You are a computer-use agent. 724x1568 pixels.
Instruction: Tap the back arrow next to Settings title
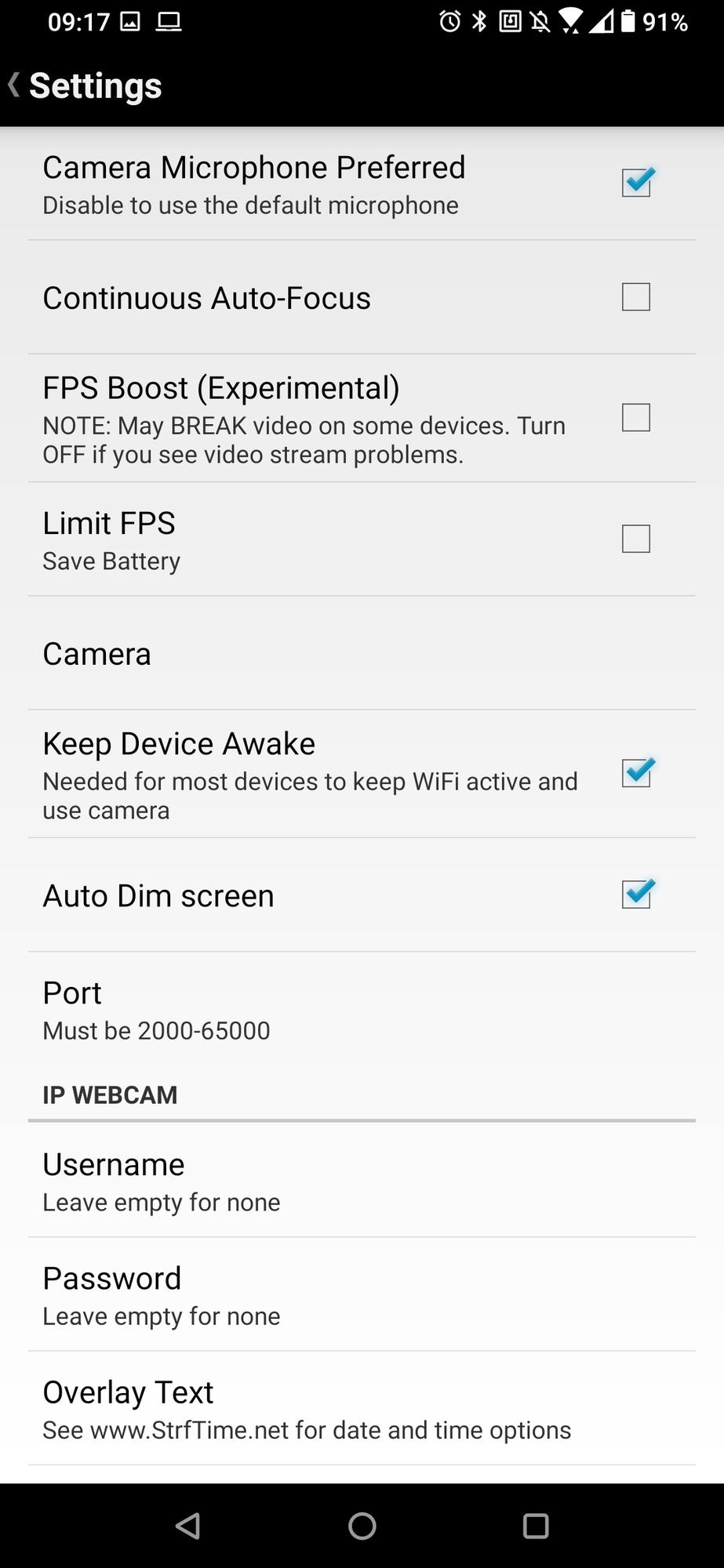pyautogui.click(x=13, y=84)
